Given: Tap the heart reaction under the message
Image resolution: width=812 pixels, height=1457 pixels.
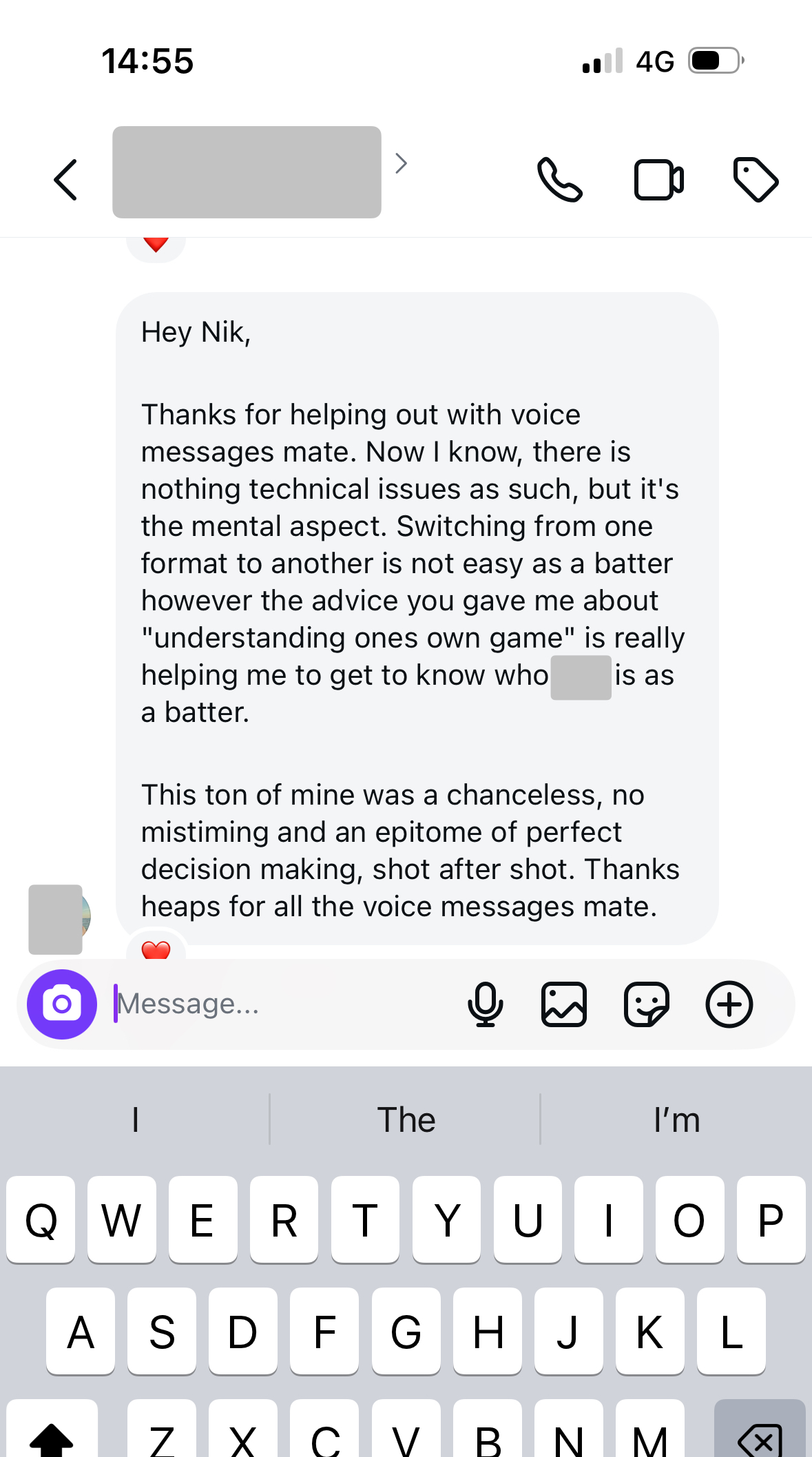Looking at the screenshot, I should (x=156, y=949).
